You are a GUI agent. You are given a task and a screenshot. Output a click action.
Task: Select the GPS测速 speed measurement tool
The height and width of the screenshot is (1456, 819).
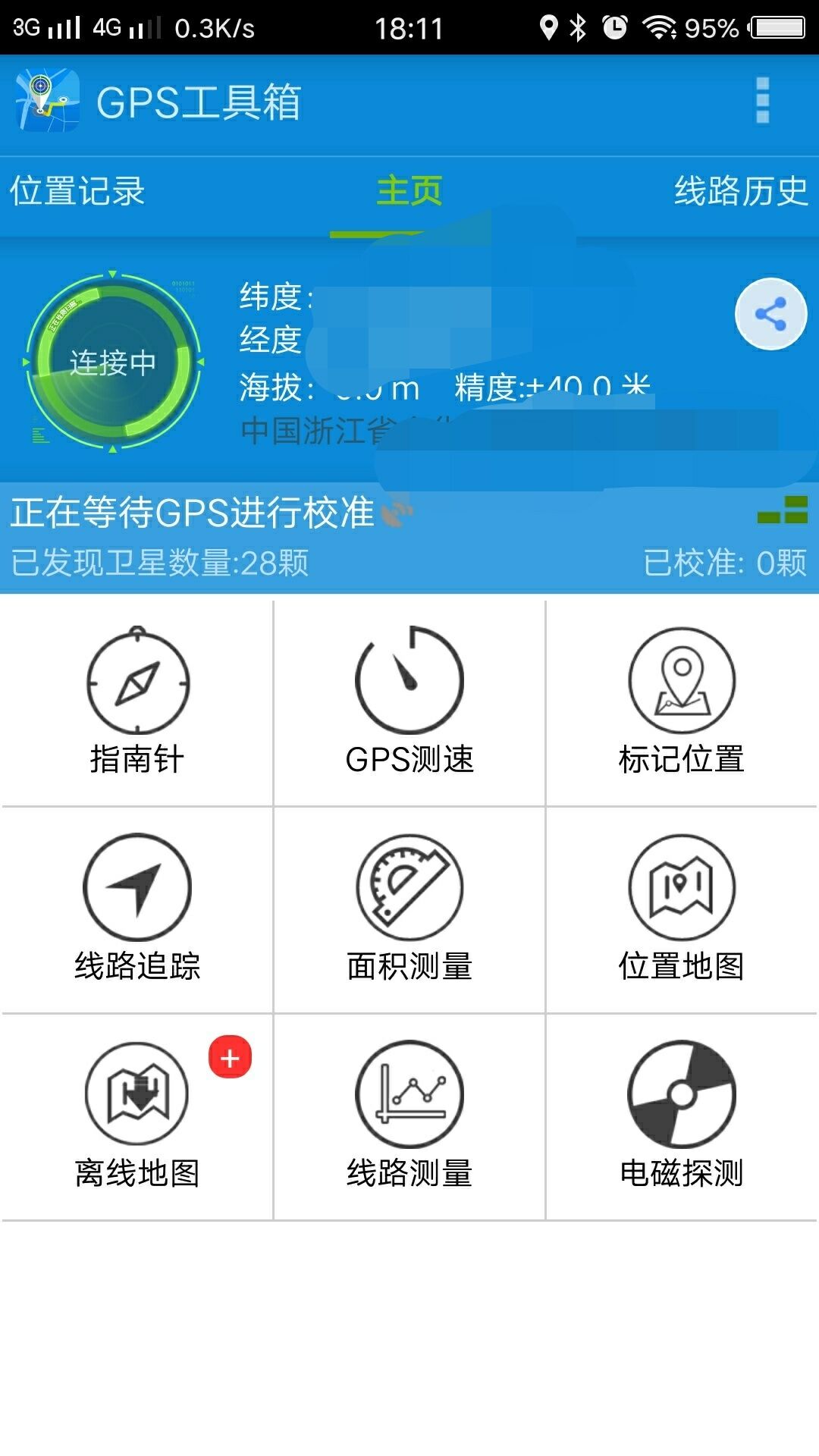409,705
